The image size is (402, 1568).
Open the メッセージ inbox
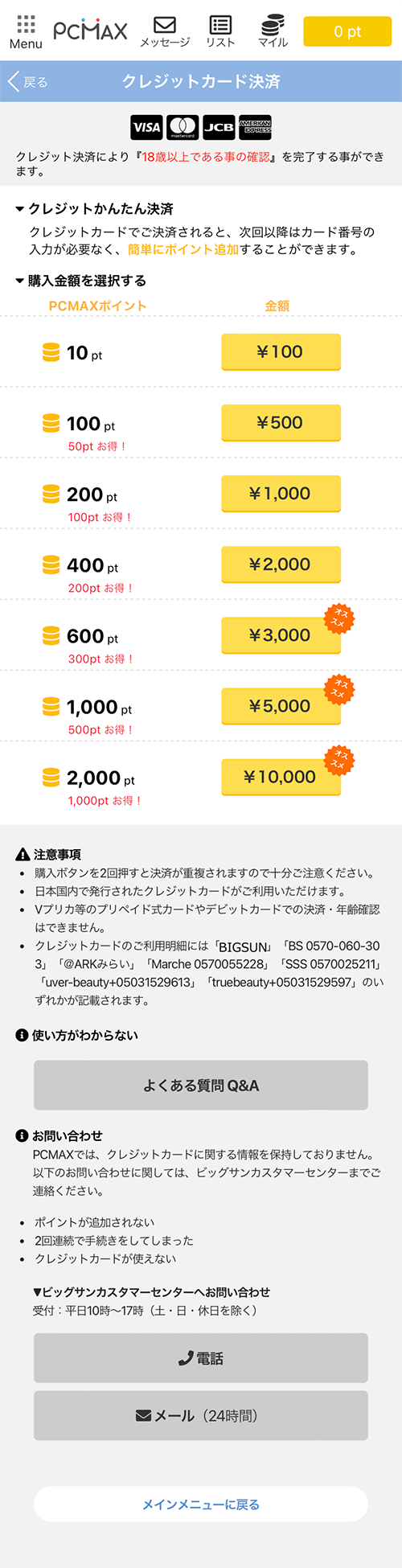coord(165,32)
